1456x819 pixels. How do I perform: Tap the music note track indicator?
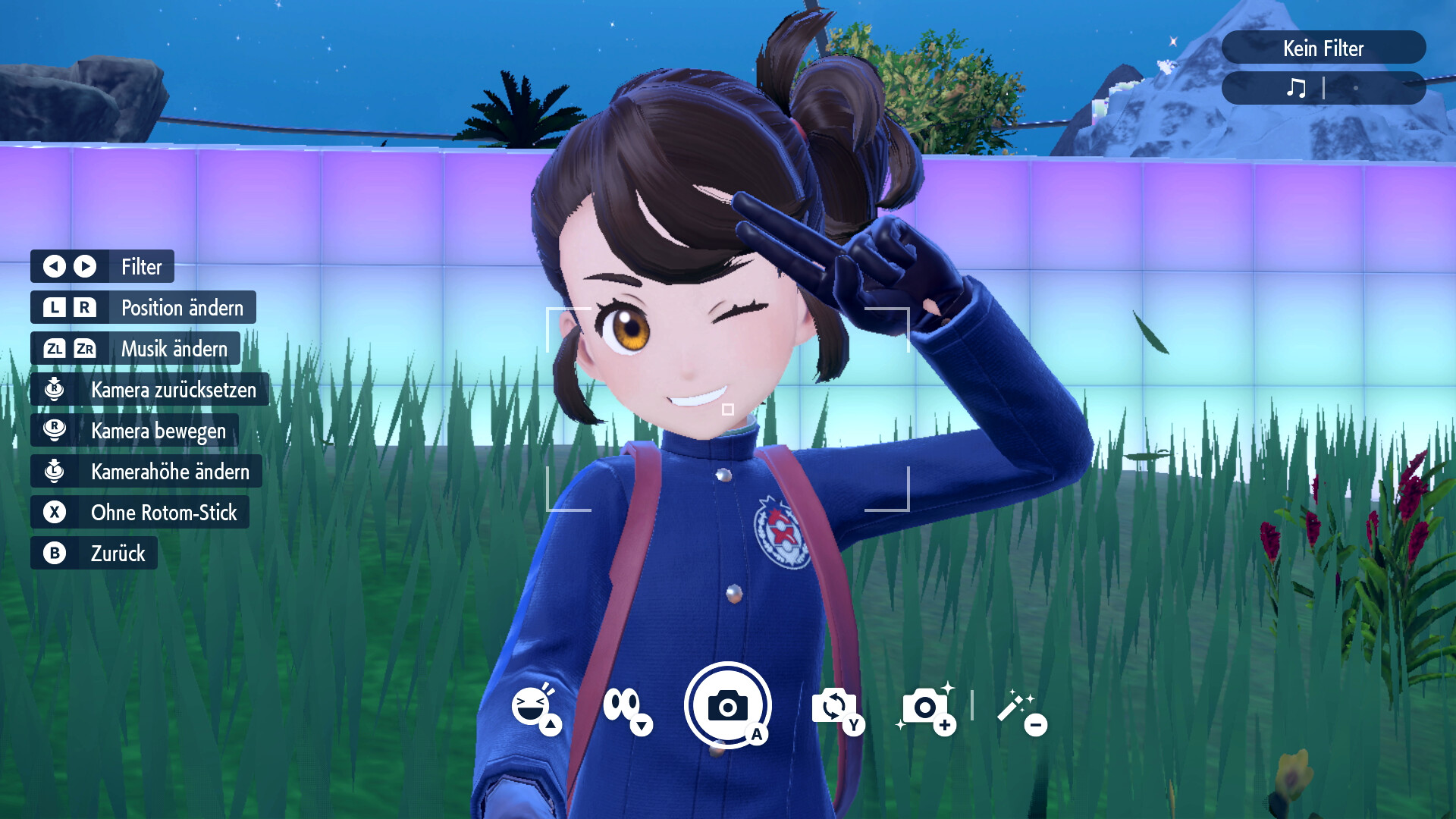coord(1295,88)
